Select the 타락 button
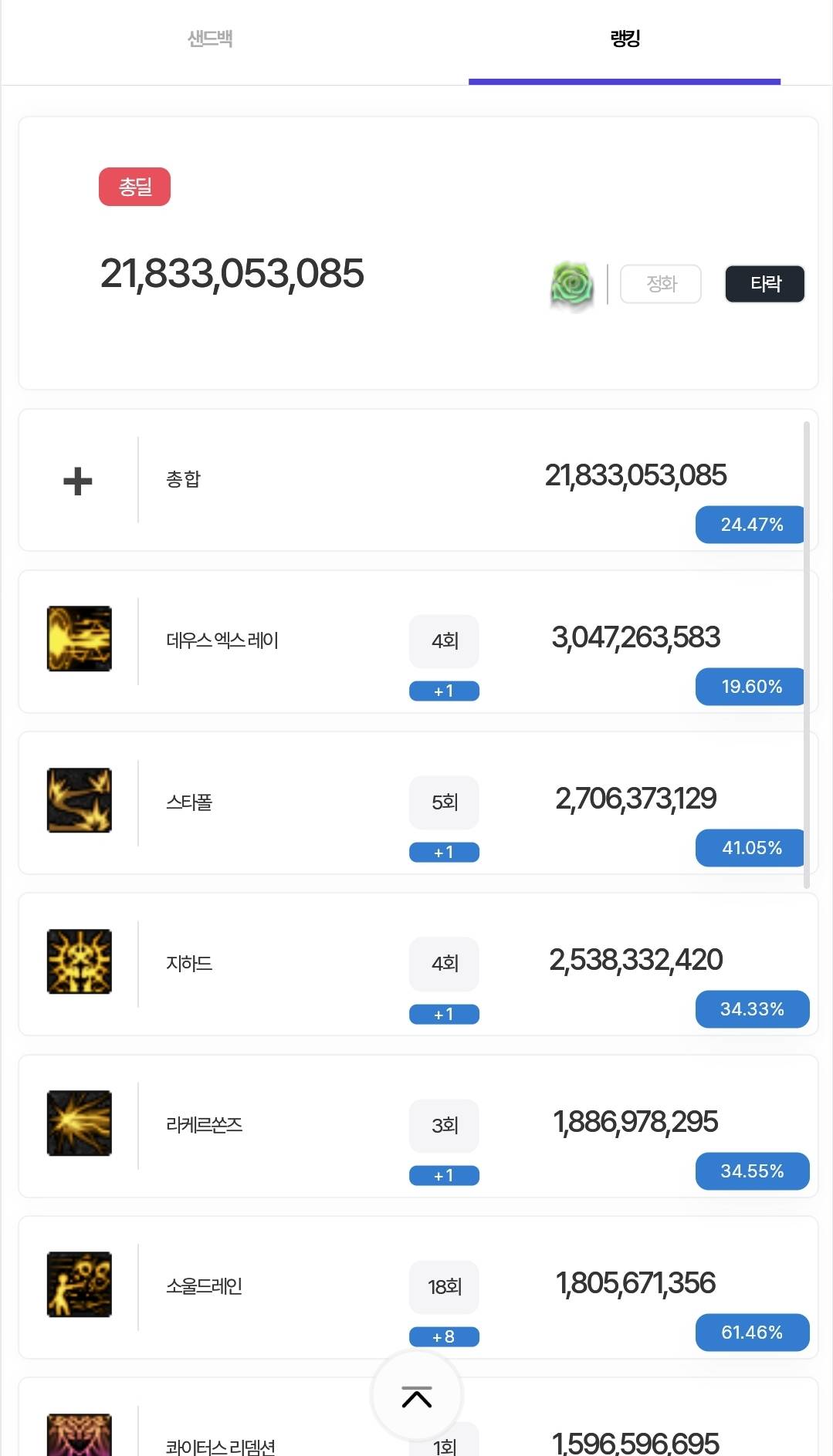Image resolution: width=833 pixels, height=1456 pixels. point(764,284)
